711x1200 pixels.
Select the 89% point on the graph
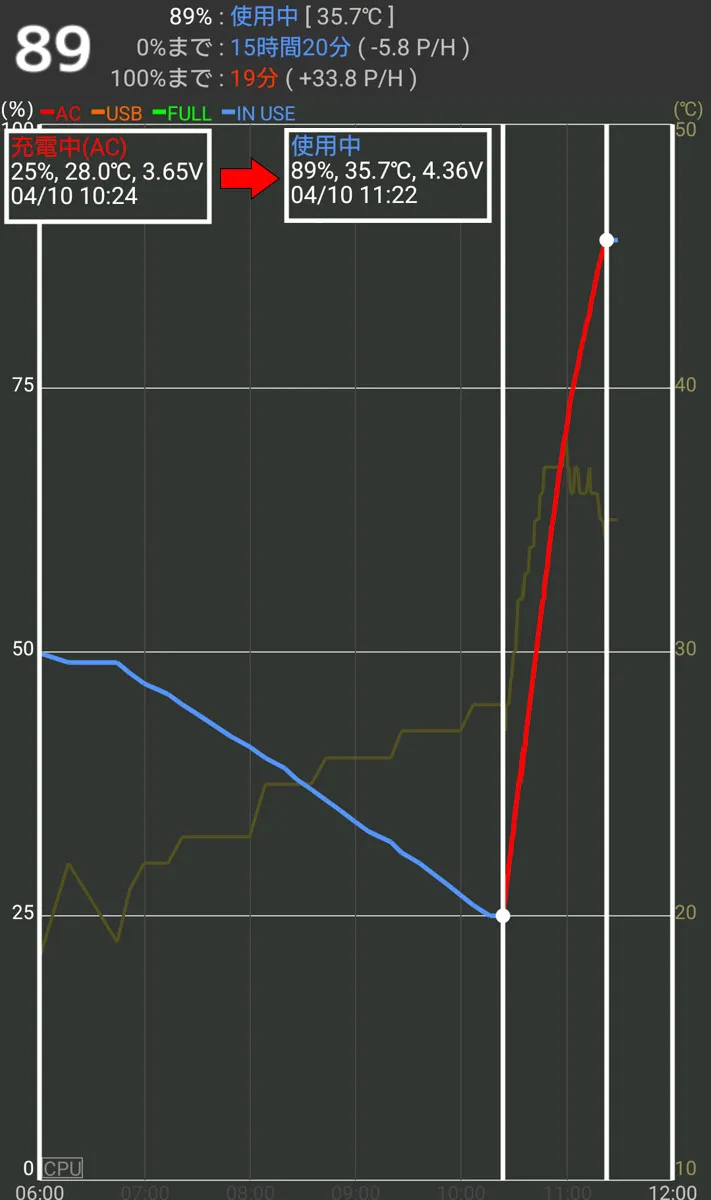click(x=606, y=240)
